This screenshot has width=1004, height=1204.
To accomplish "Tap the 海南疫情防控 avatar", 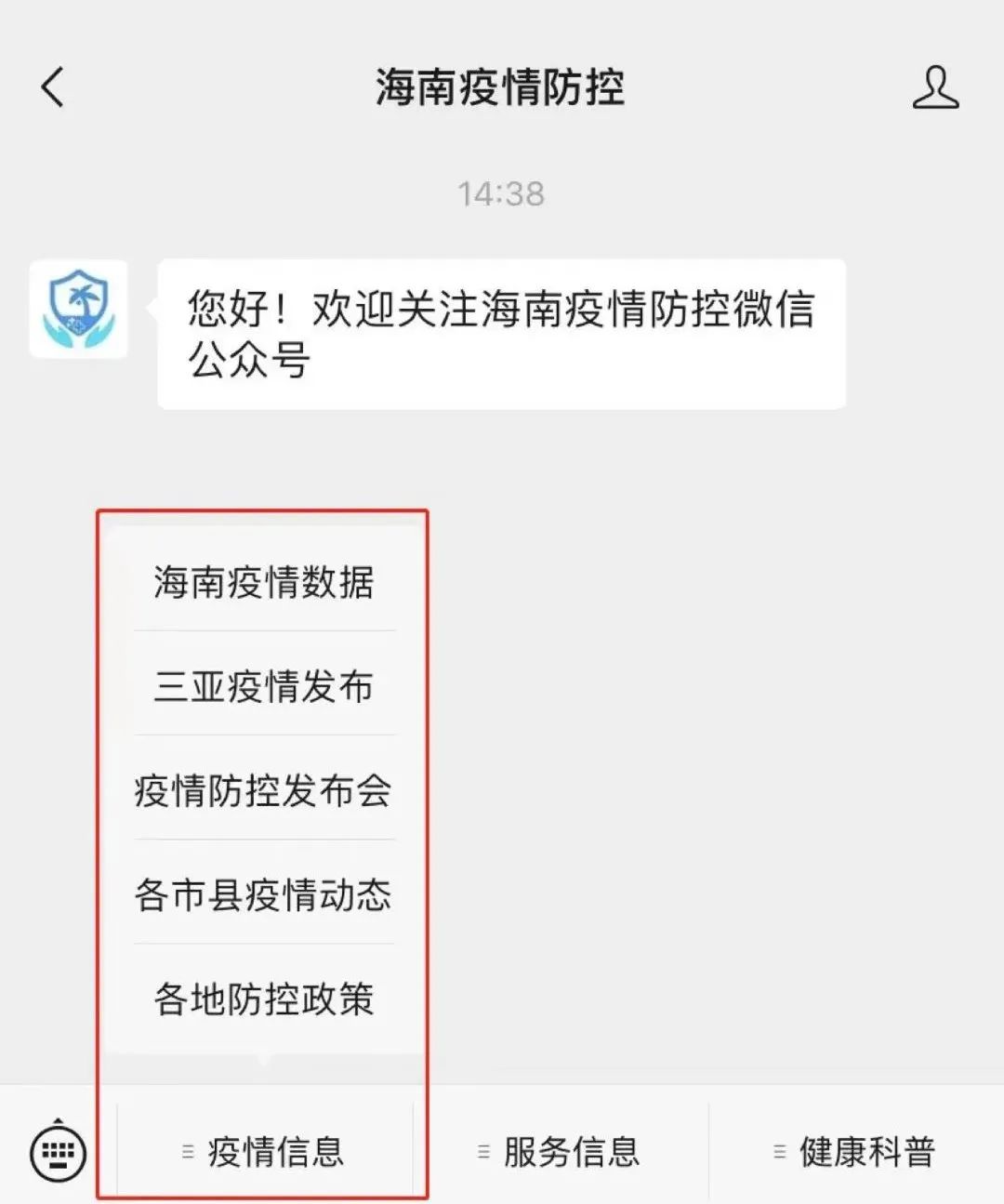I will 79,309.
